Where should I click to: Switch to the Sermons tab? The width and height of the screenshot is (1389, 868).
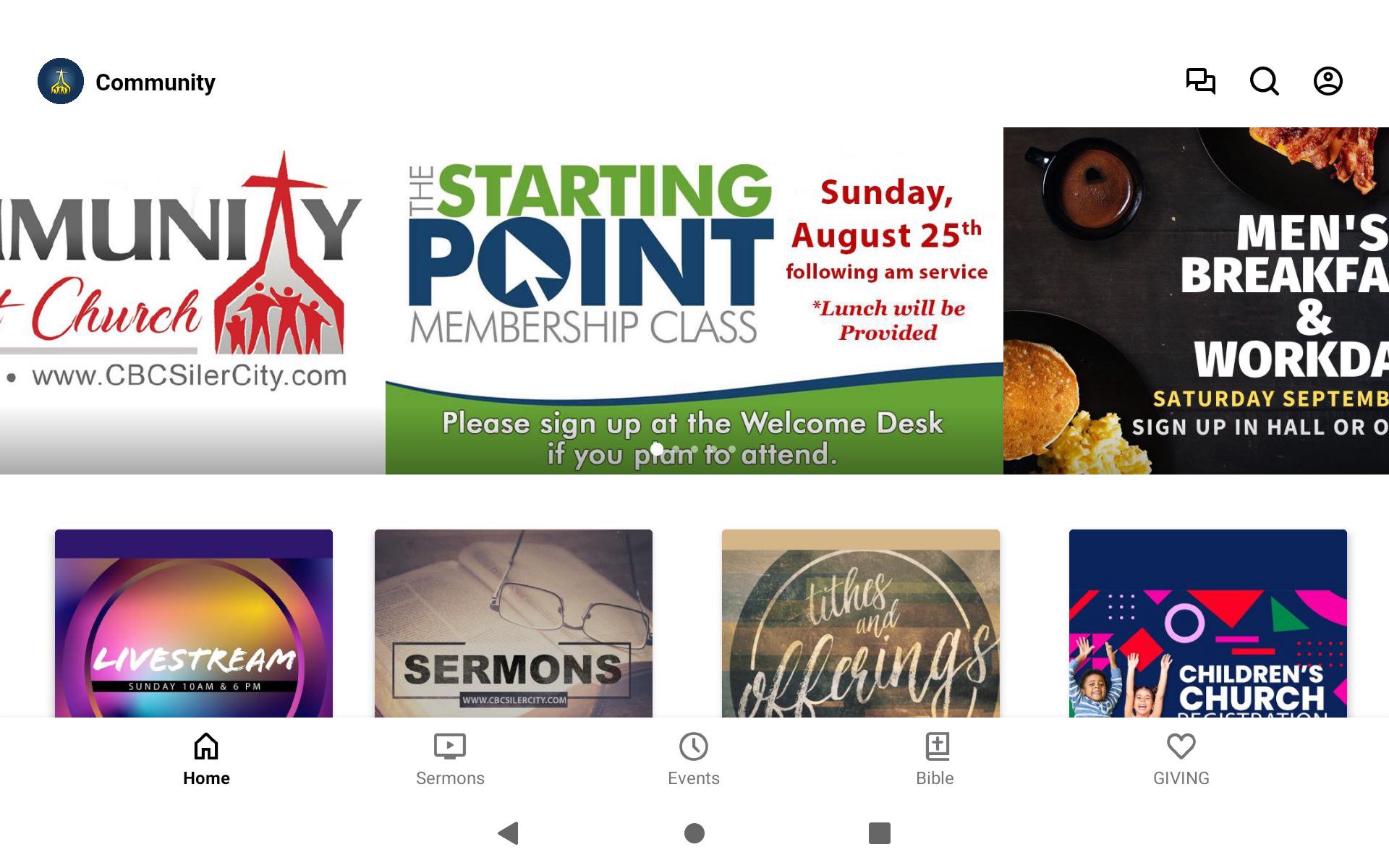[450, 759]
